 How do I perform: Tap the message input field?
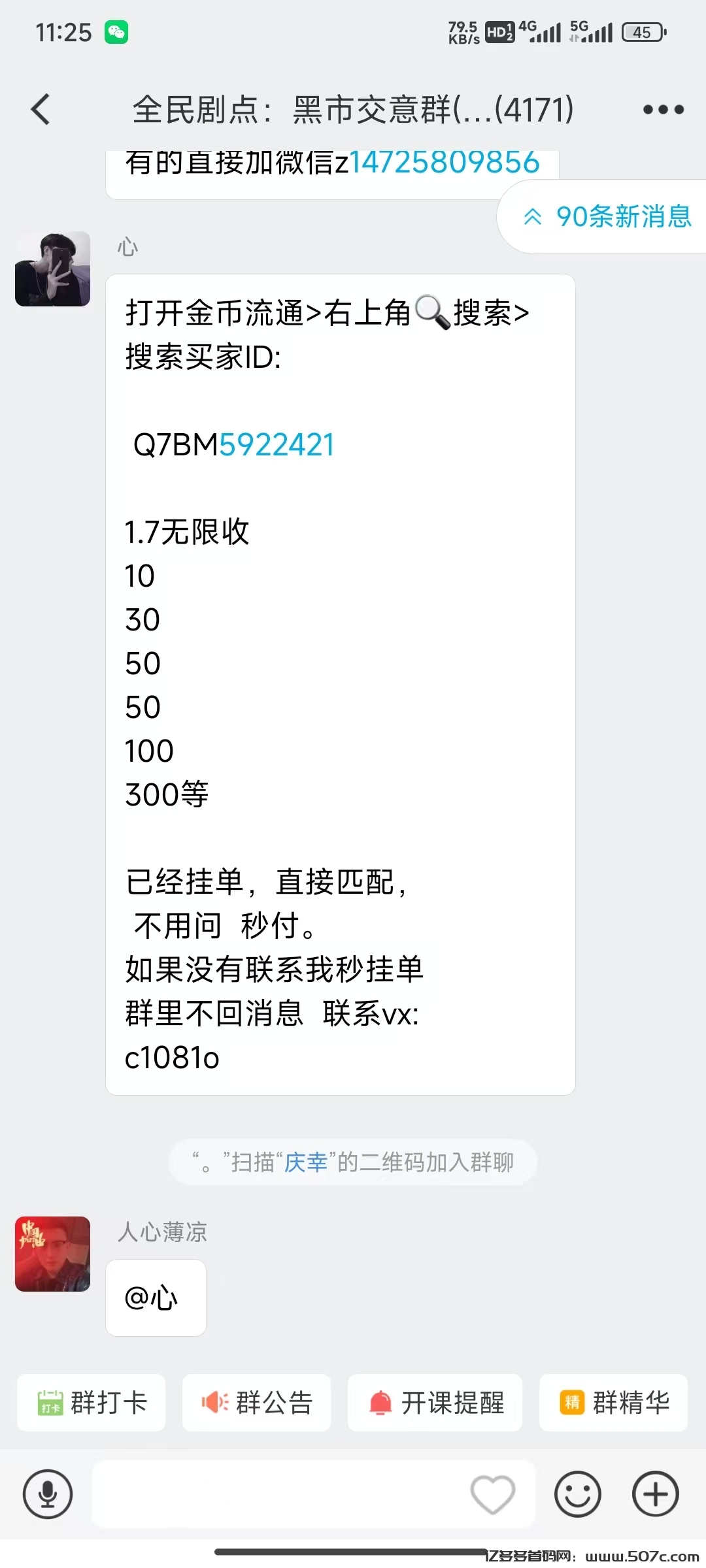(294, 1493)
